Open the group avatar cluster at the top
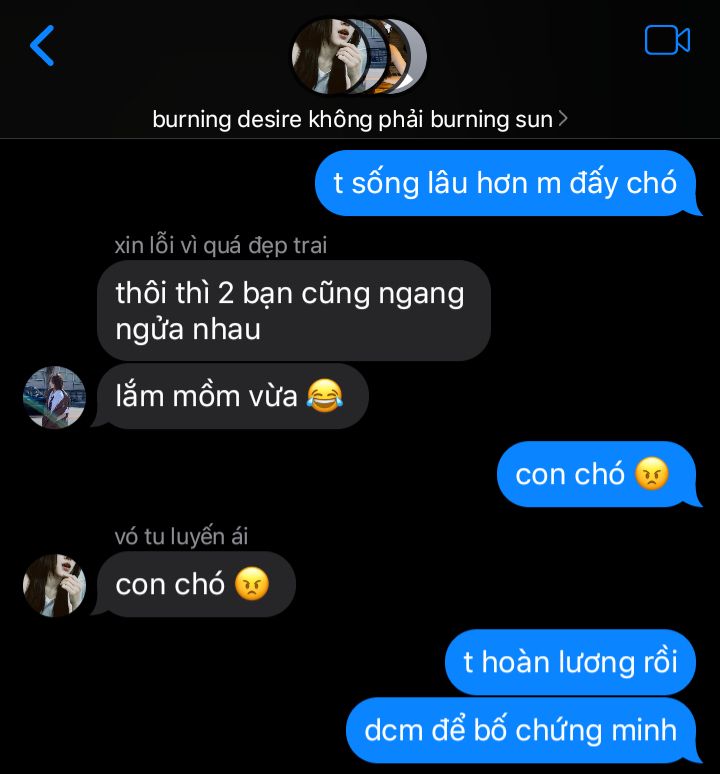This screenshot has width=720, height=774. [358, 56]
